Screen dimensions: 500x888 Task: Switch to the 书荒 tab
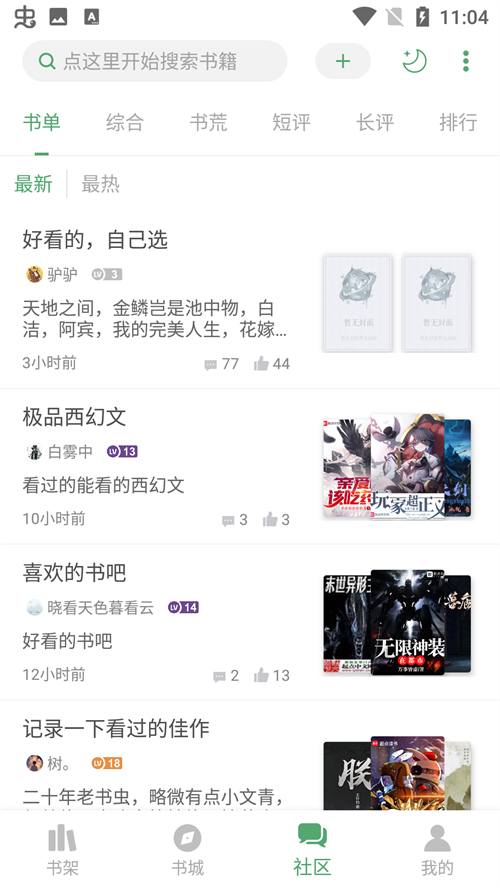pos(208,122)
